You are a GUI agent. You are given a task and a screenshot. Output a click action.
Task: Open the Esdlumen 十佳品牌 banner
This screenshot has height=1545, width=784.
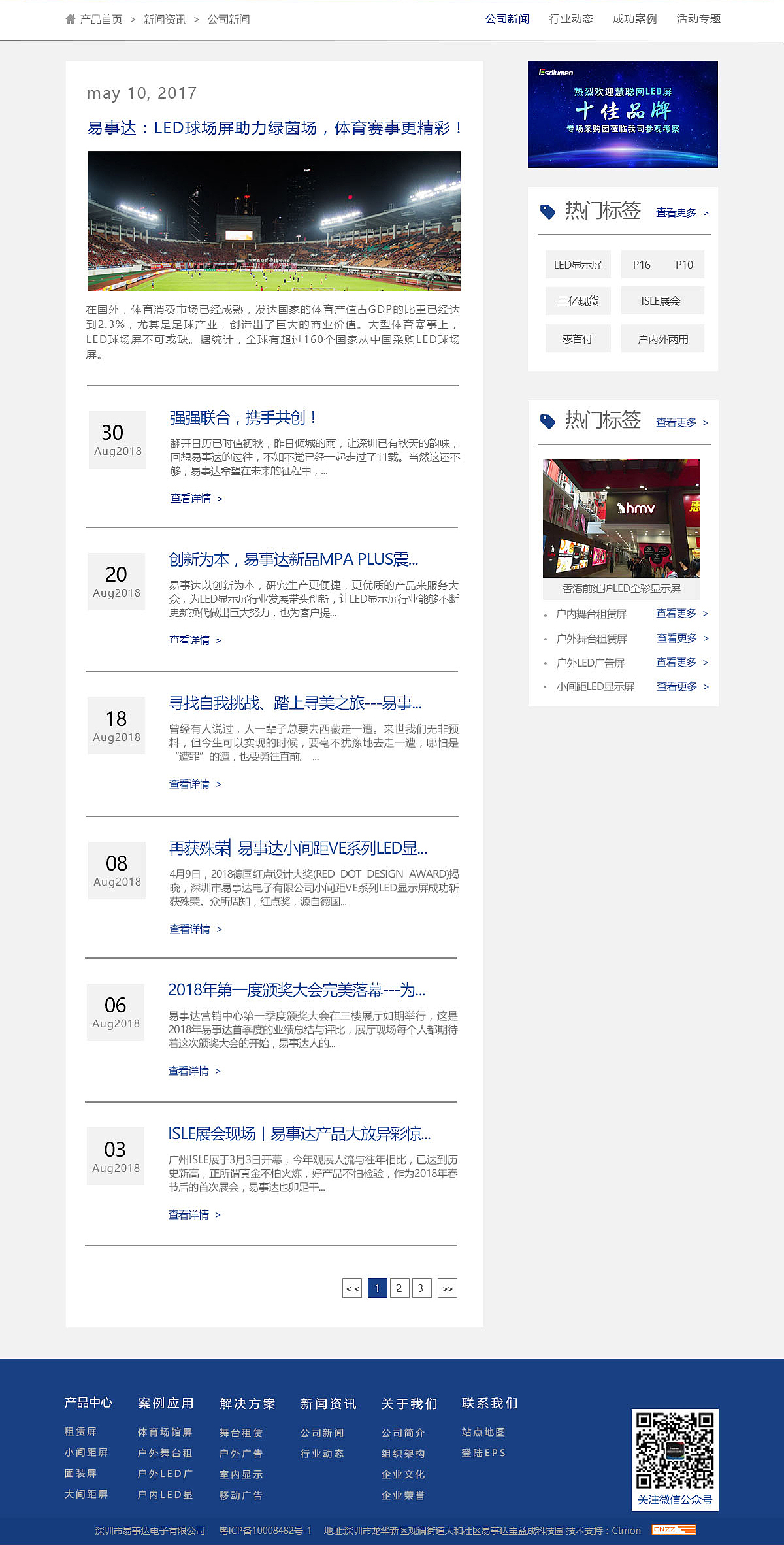[623, 114]
